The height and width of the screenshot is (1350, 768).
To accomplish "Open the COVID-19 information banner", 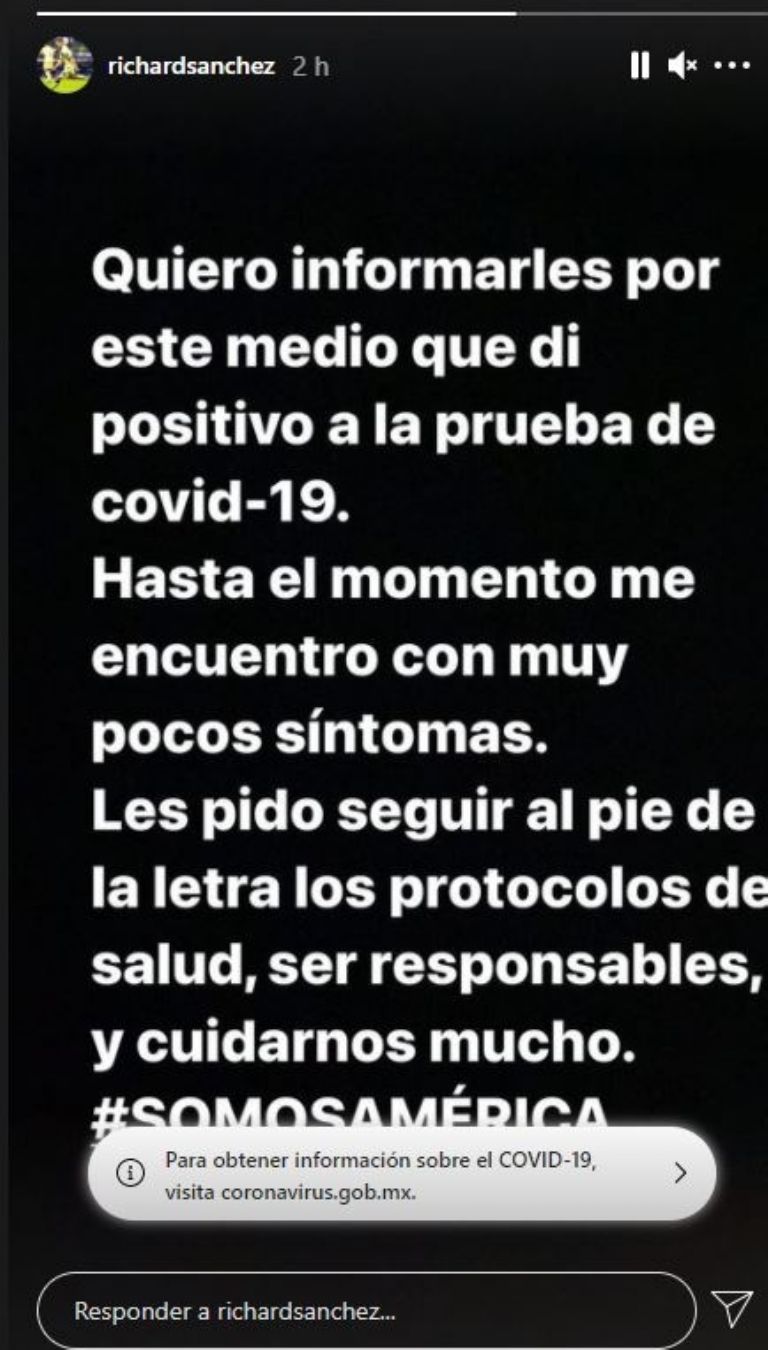I will pyautogui.click(x=402, y=1173).
